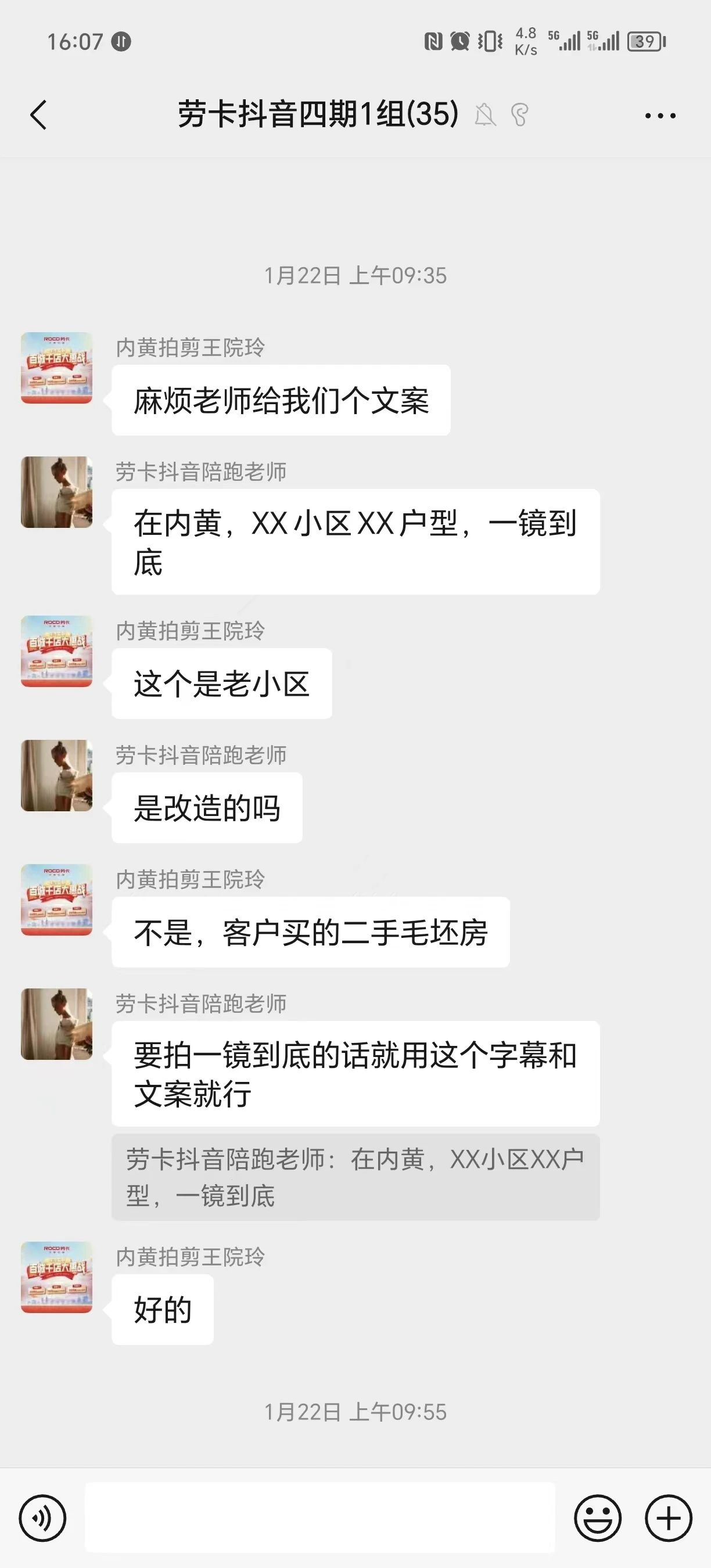This screenshot has height=1568, width=711.
Task: Open the emoji sticker panel
Action: (x=597, y=1518)
